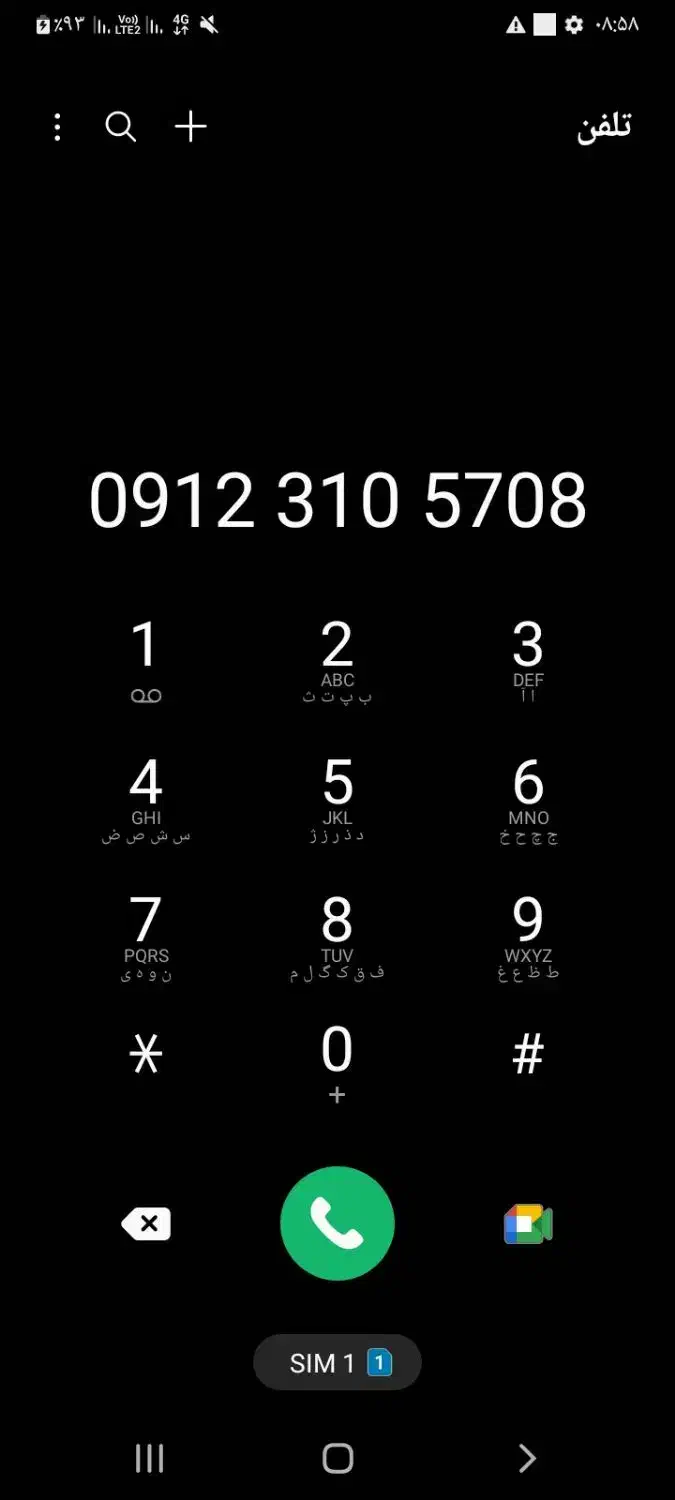675x1500 pixels.
Task: Dial digit 0 key
Action: coord(337,1062)
